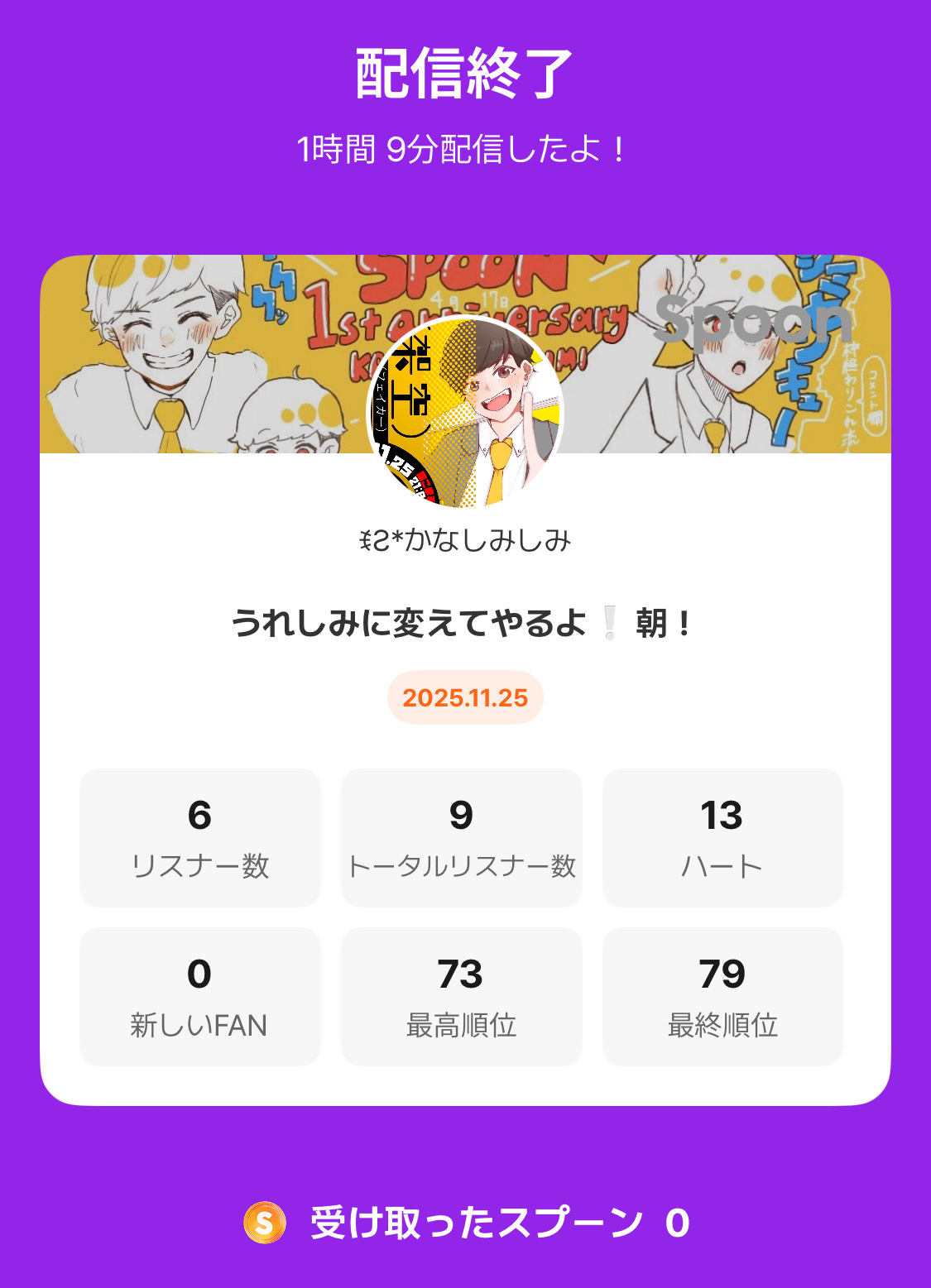Select the ハート (hearts) stat icon card

coord(722,836)
